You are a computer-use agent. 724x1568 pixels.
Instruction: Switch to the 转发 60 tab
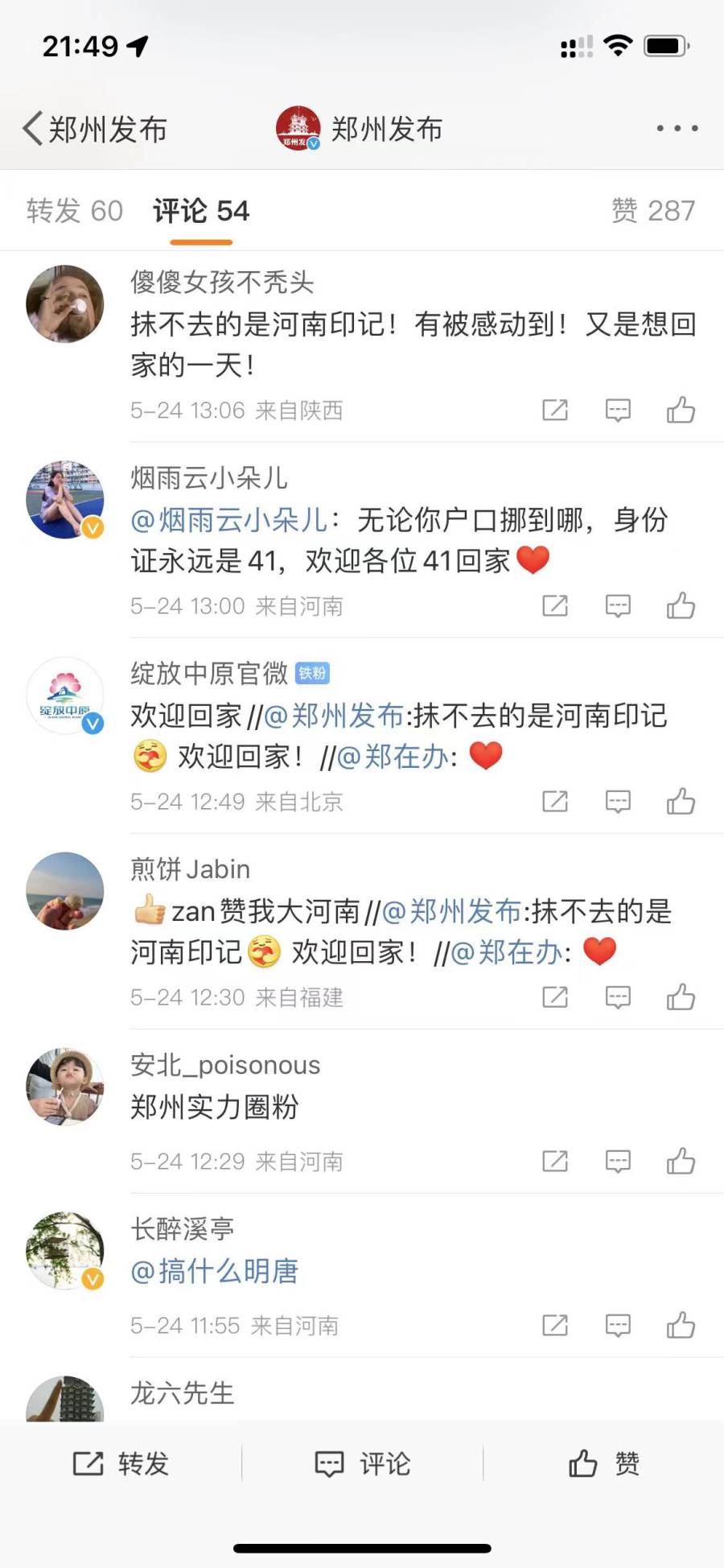(x=74, y=211)
